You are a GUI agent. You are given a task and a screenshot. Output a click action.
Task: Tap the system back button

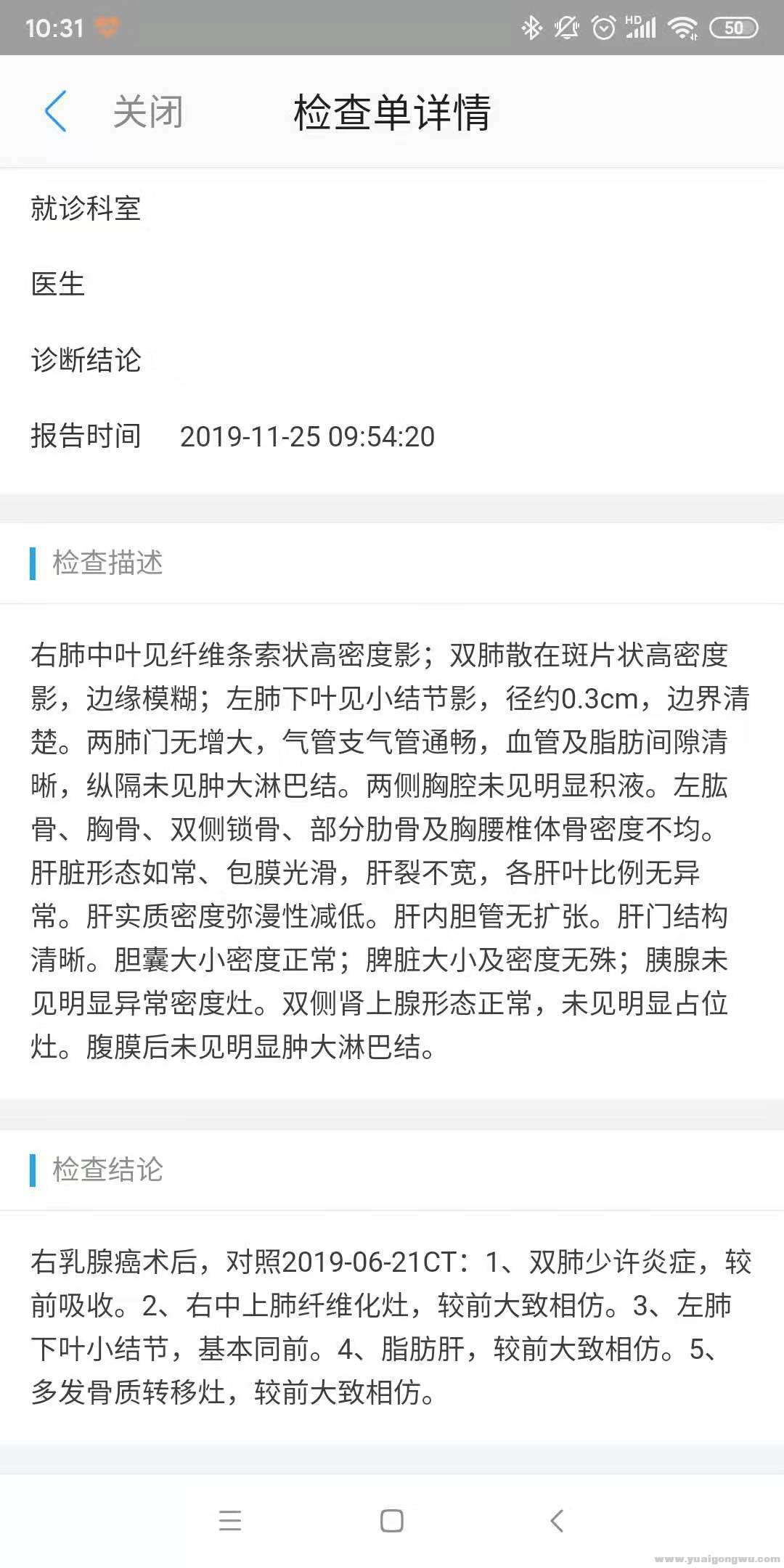point(557,1521)
